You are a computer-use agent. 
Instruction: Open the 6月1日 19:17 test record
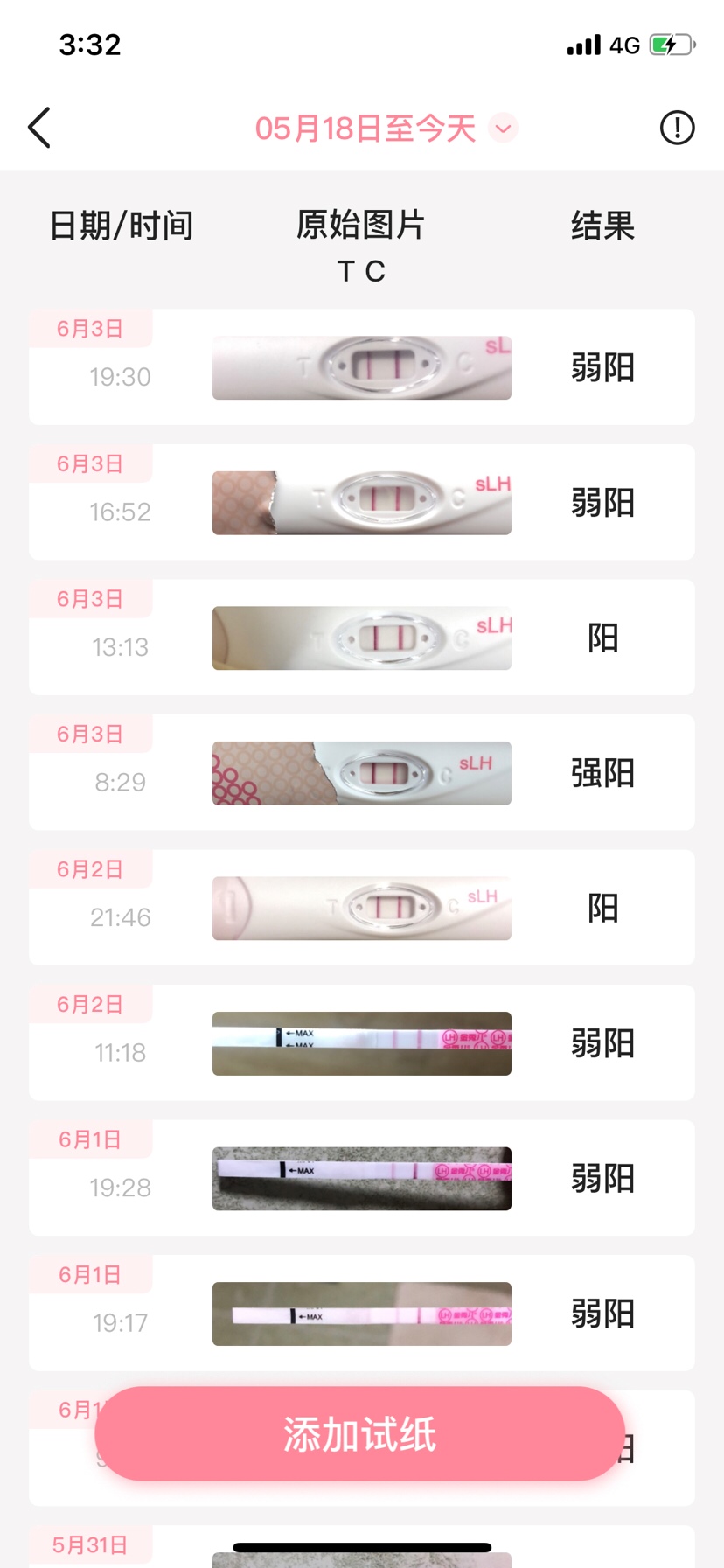[361, 1314]
